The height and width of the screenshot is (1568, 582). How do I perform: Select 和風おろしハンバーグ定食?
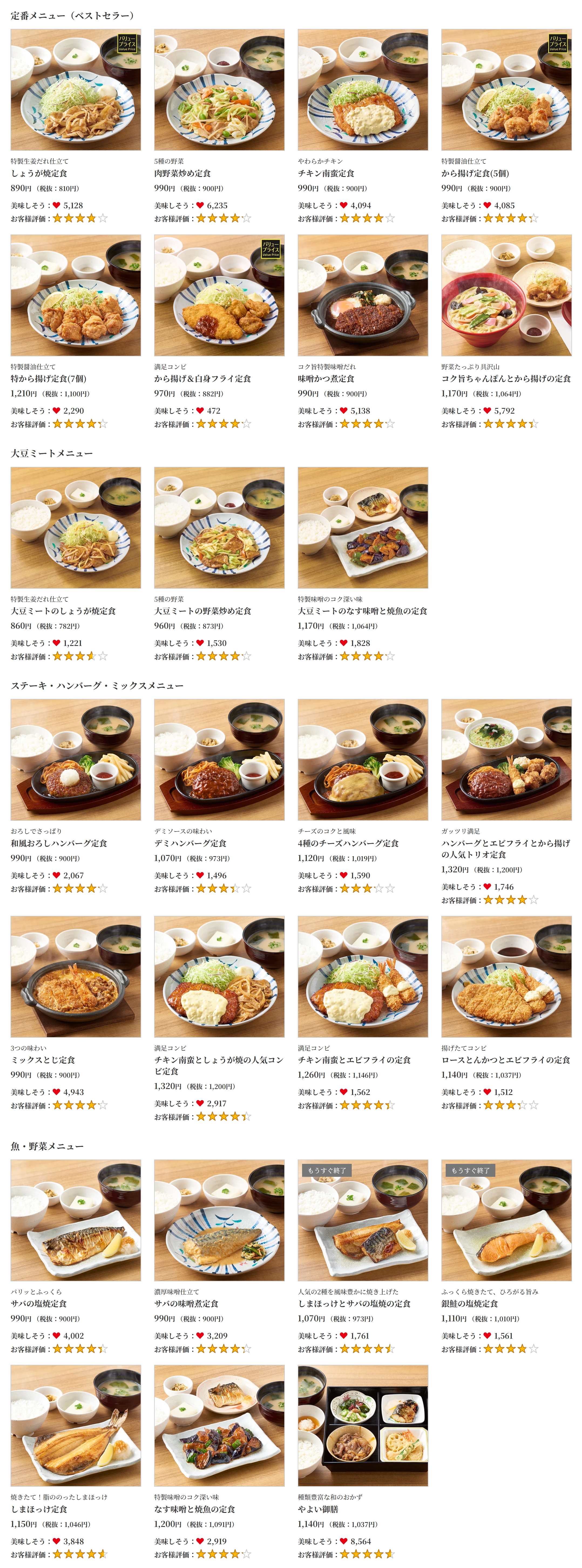pyautogui.click(x=75, y=796)
